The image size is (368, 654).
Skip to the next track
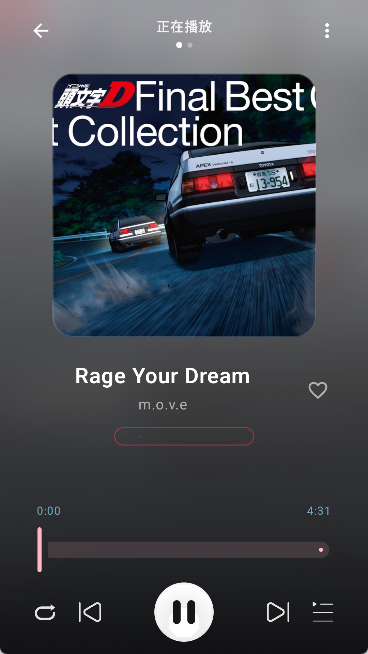tap(278, 612)
